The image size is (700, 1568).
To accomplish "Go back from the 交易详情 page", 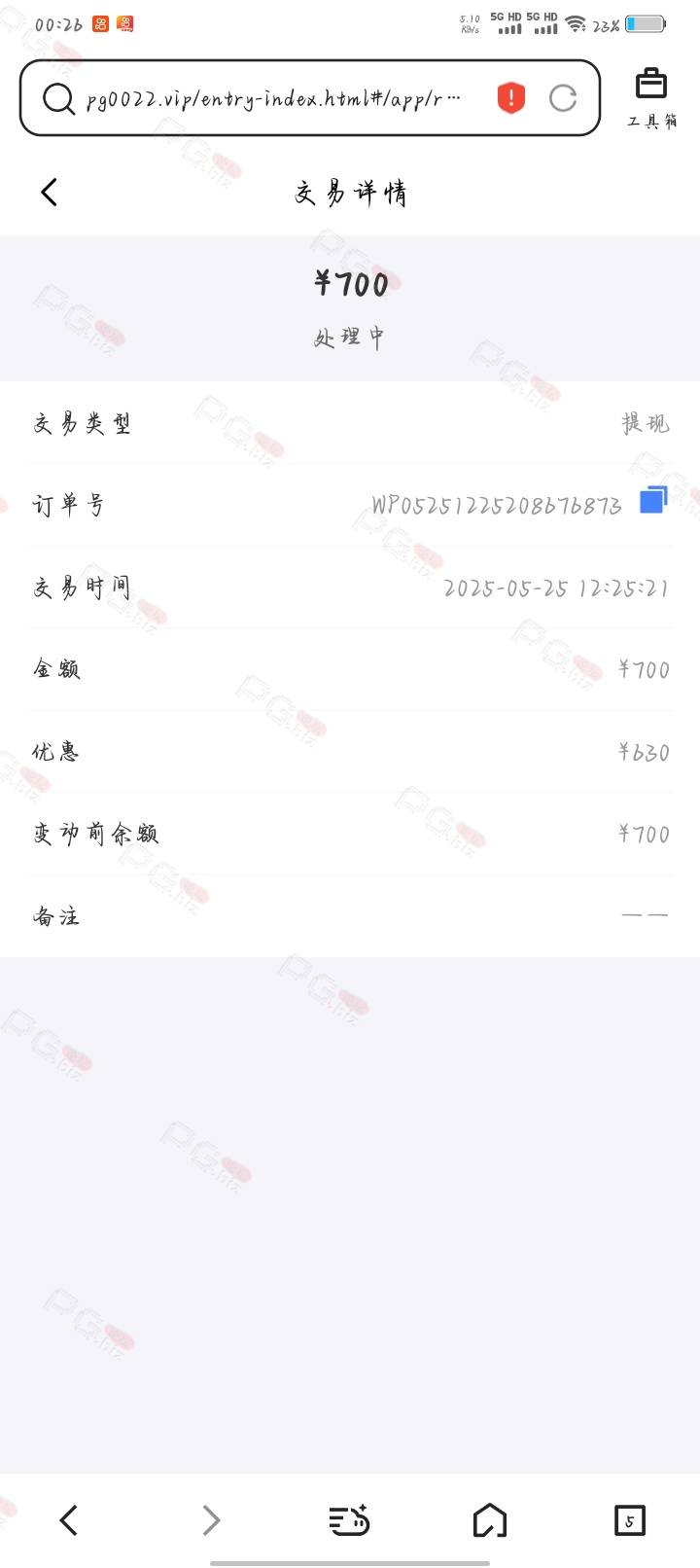I will [50, 193].
